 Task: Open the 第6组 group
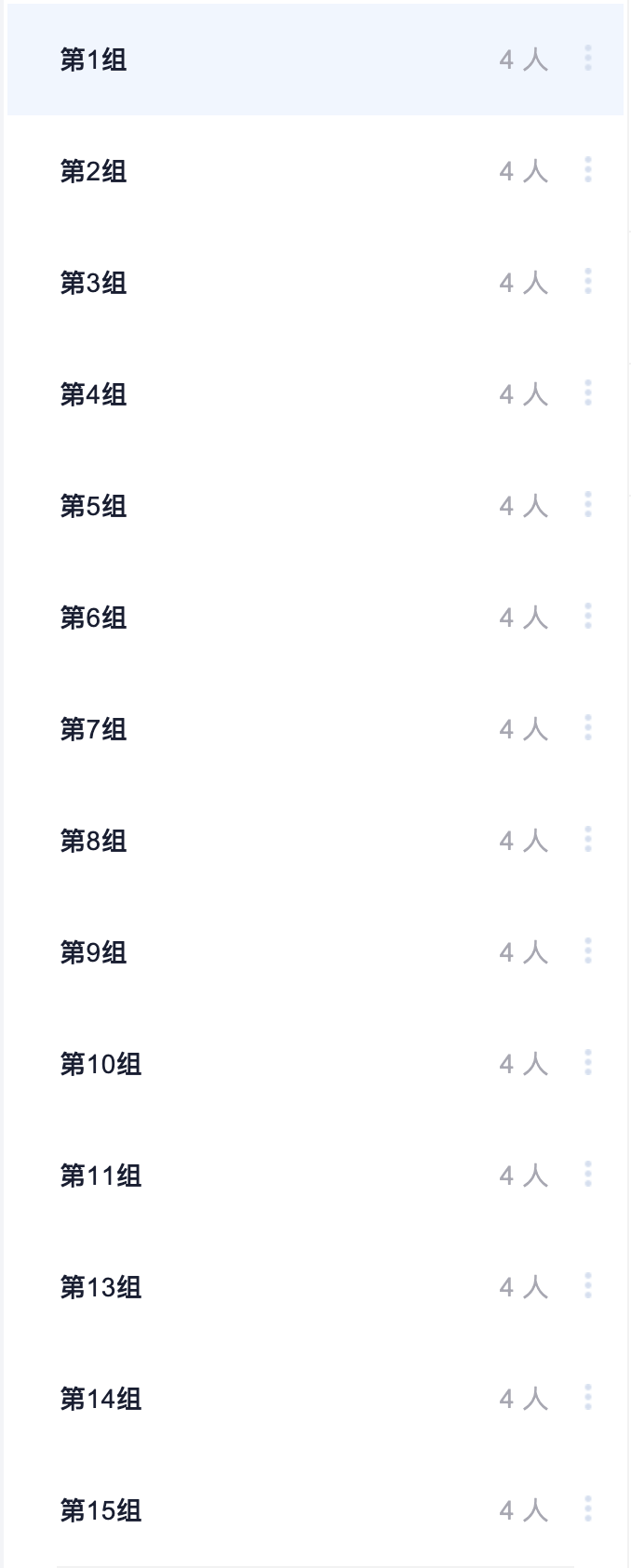[93, 618]
